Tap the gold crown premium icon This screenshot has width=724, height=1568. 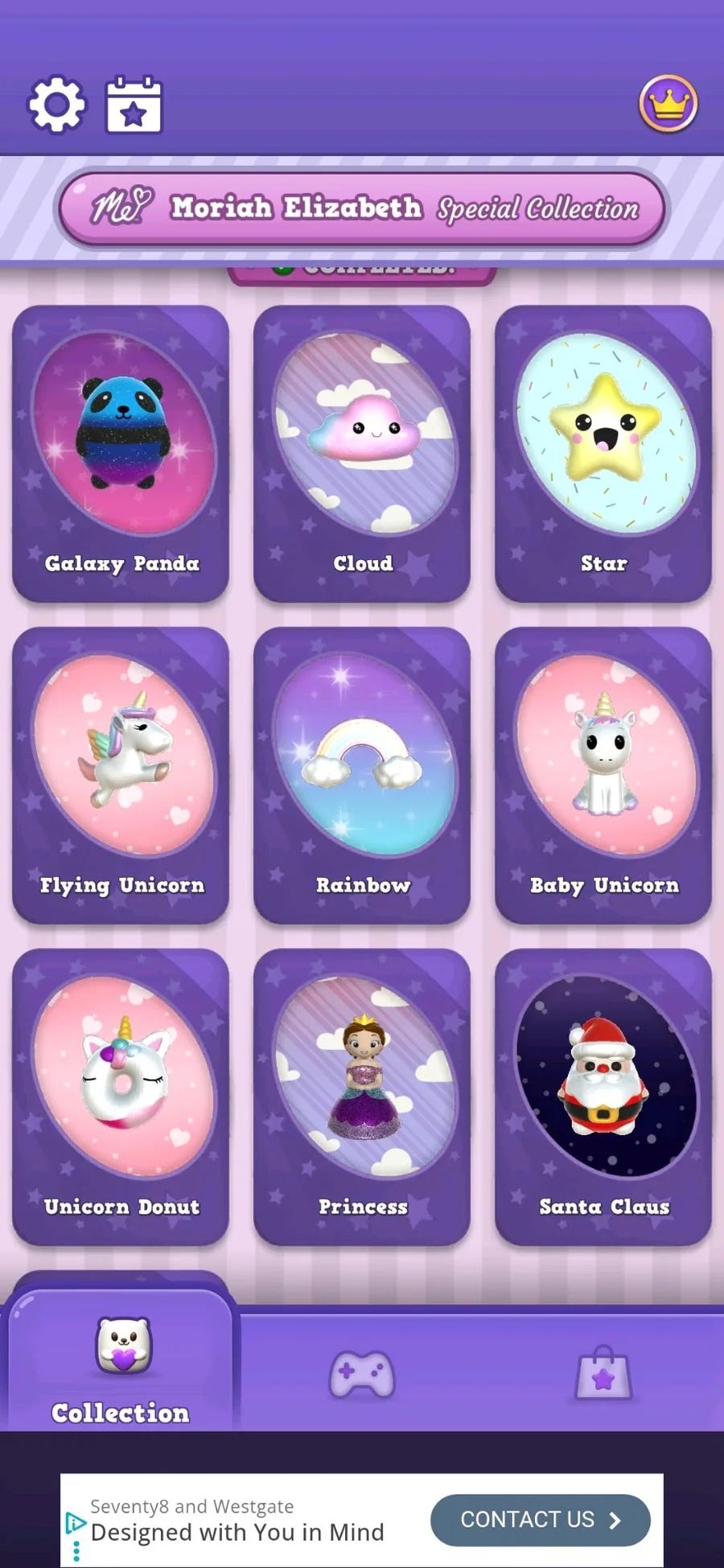tap(668, 104)
